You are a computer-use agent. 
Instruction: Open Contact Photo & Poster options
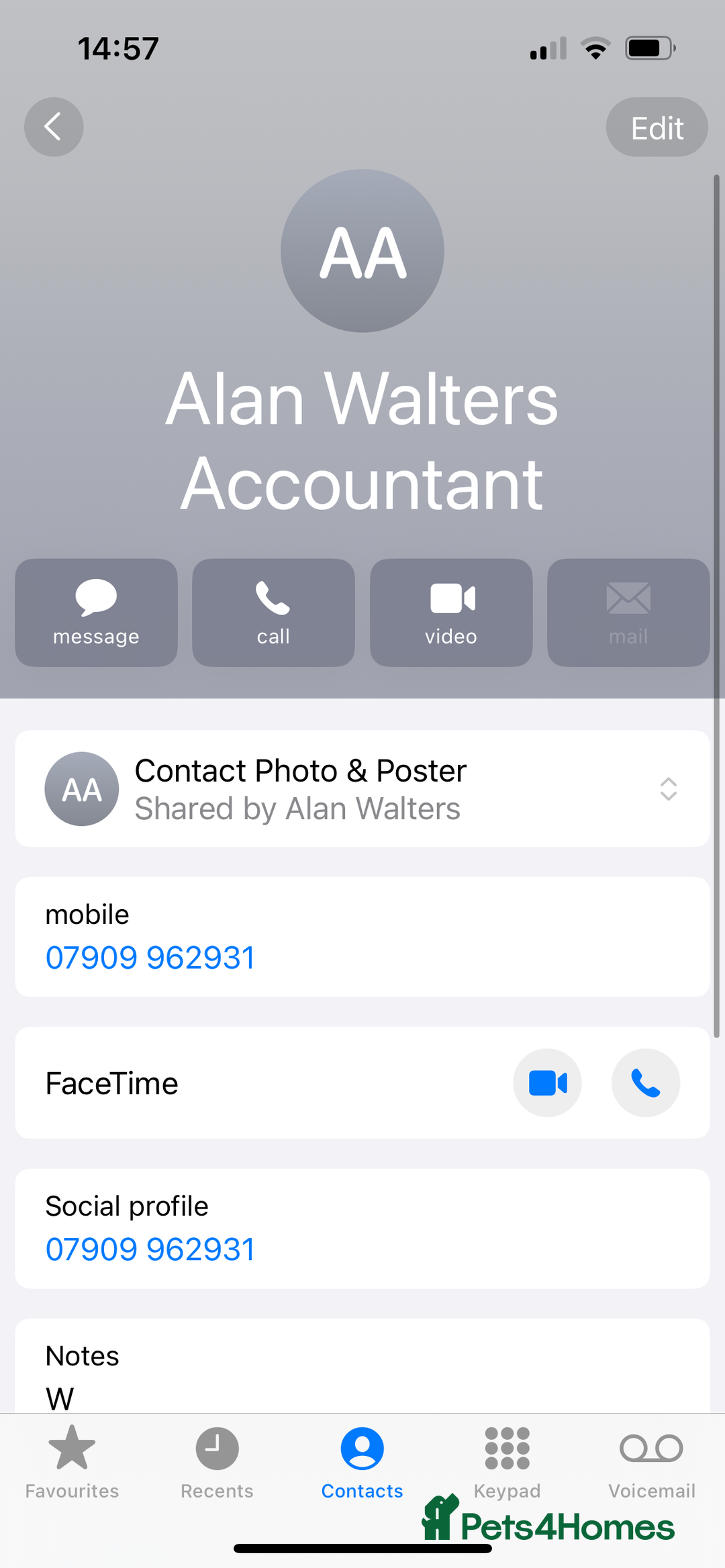click(x=362, y=789)
